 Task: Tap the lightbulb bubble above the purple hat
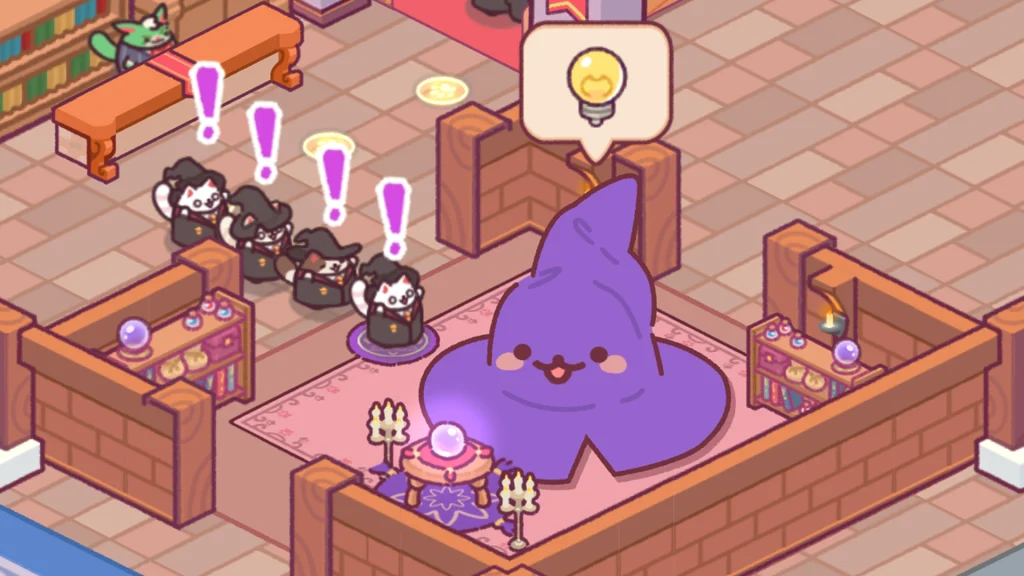point(596,84)
